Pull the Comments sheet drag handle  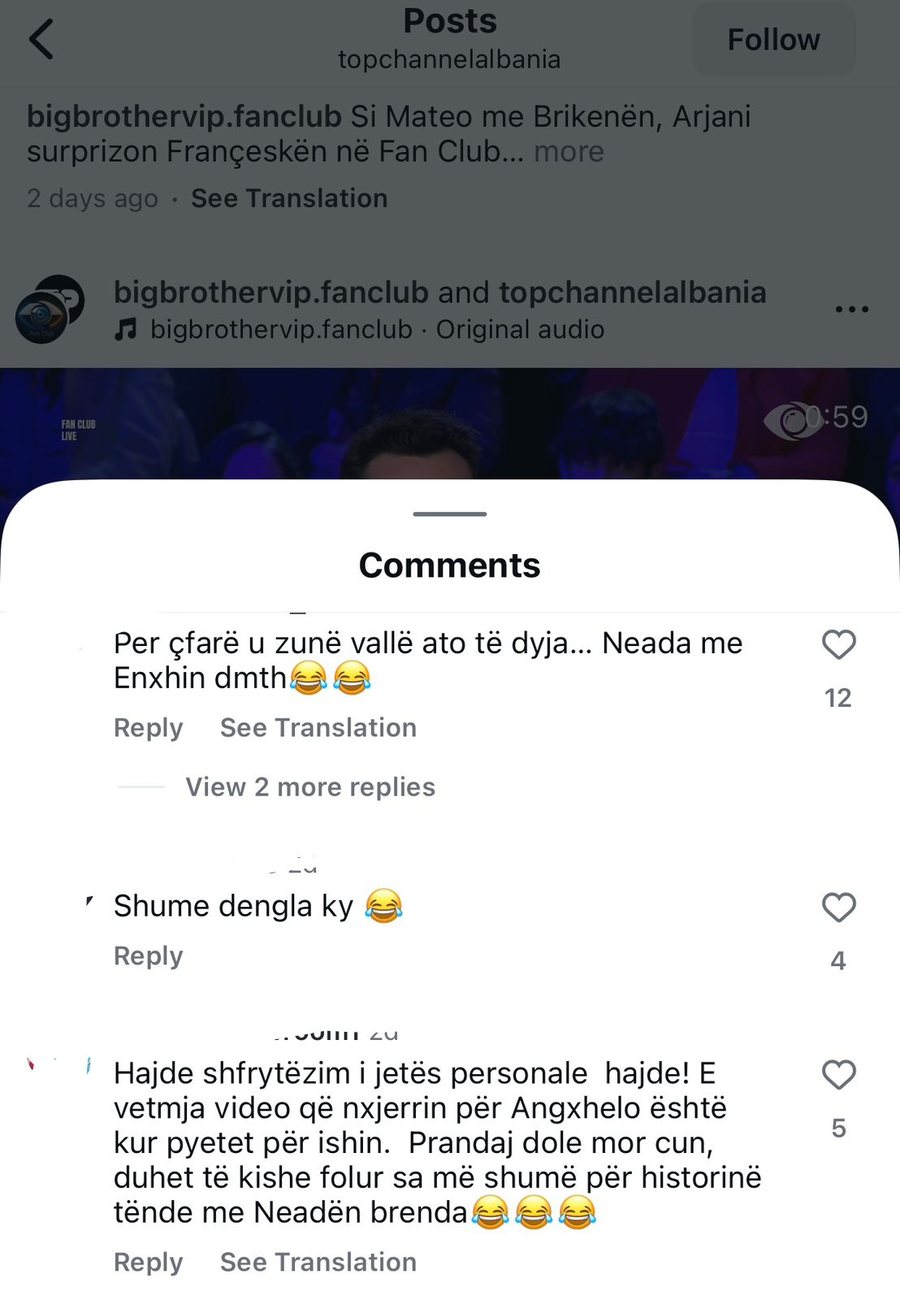(x=449, y=512)
